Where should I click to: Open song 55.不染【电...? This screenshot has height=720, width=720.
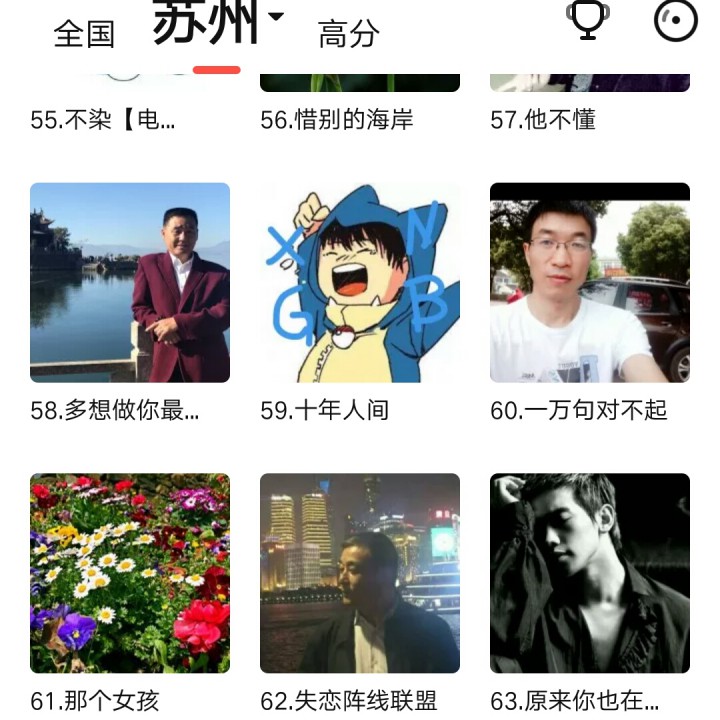coord(103,120)
